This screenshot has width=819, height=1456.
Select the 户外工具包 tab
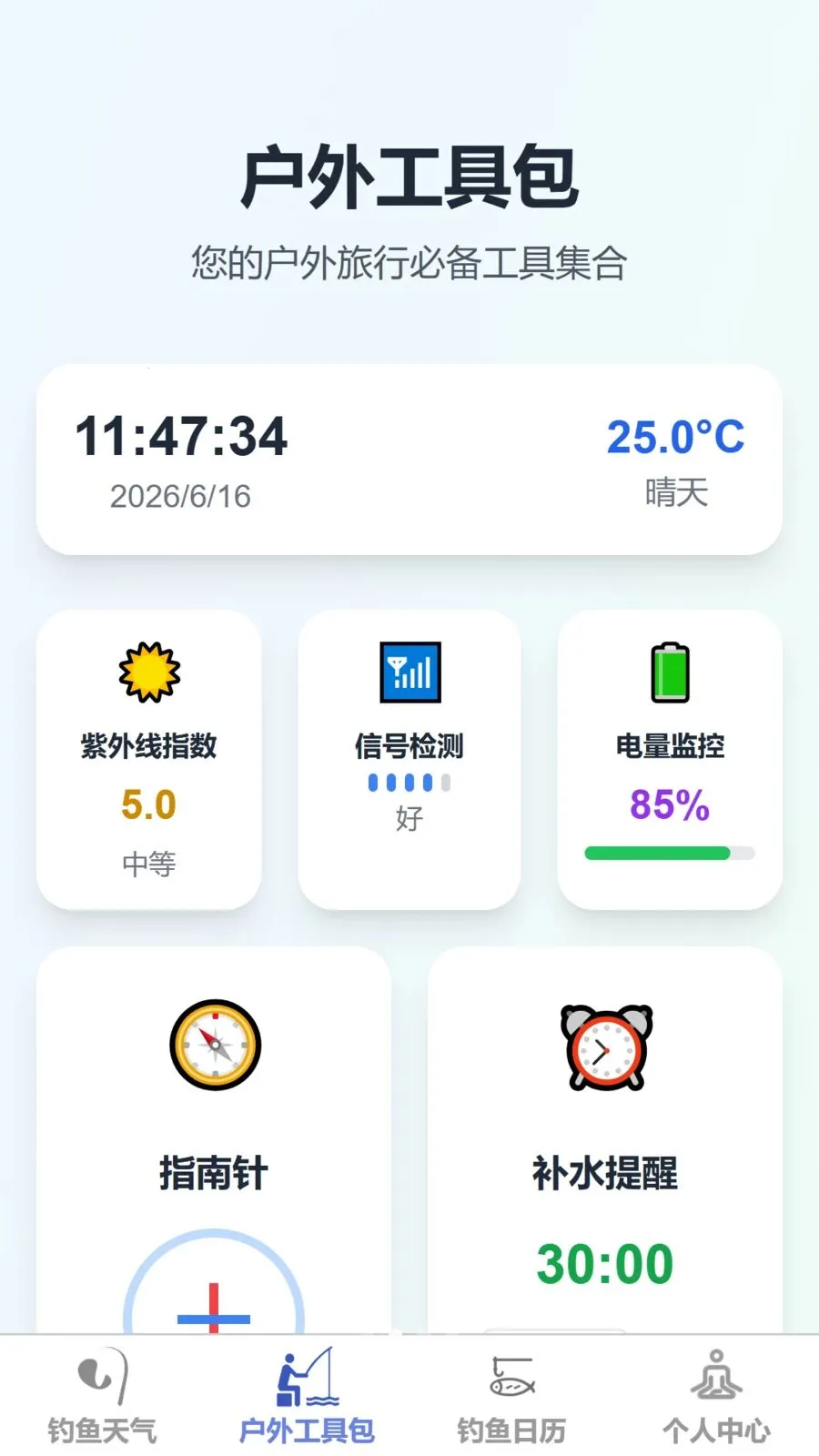(307, 1397)
